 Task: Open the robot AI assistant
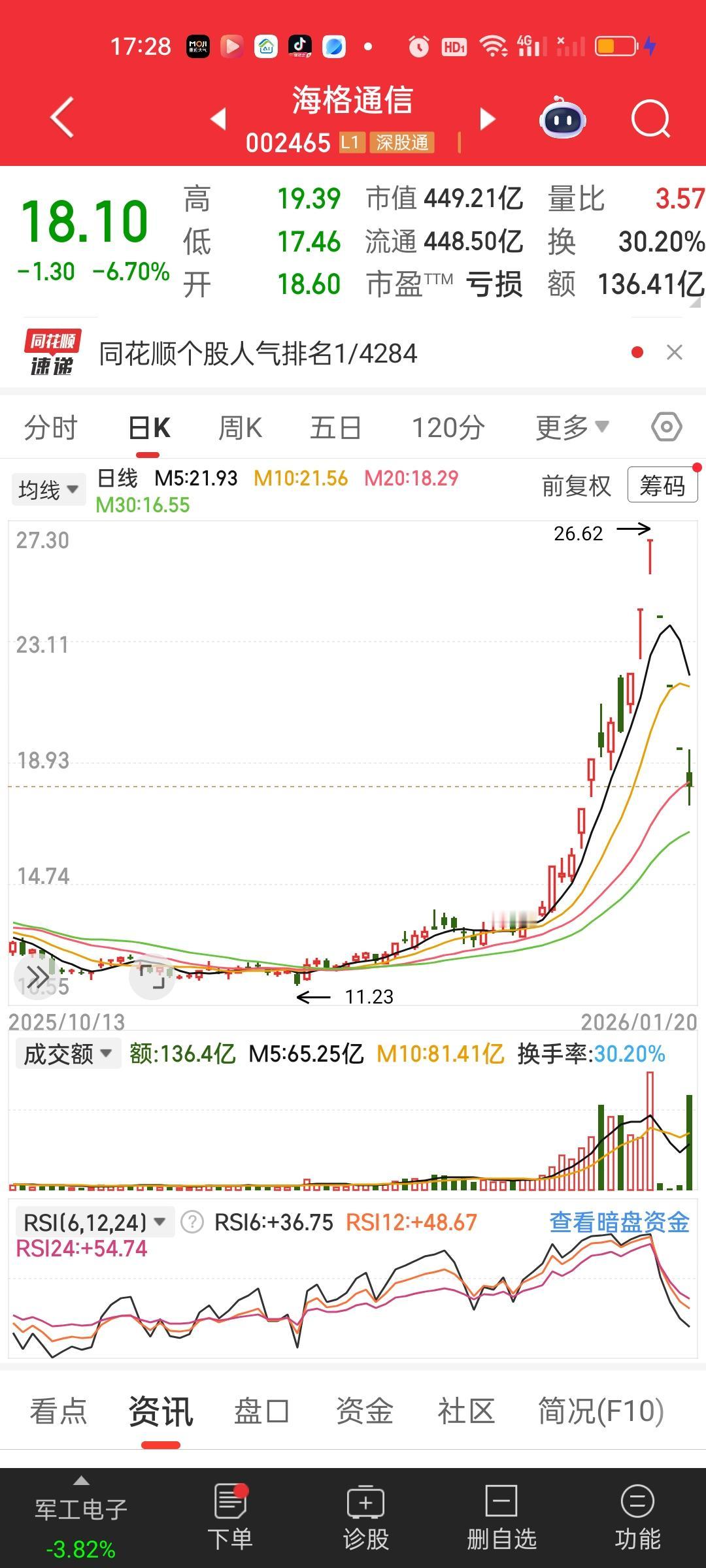(x=562, y=118)
